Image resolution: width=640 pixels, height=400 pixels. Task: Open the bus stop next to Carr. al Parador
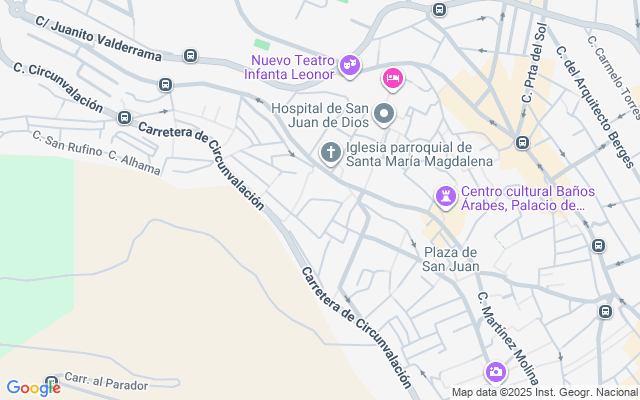pyautogui.click(x=51, y=382)
